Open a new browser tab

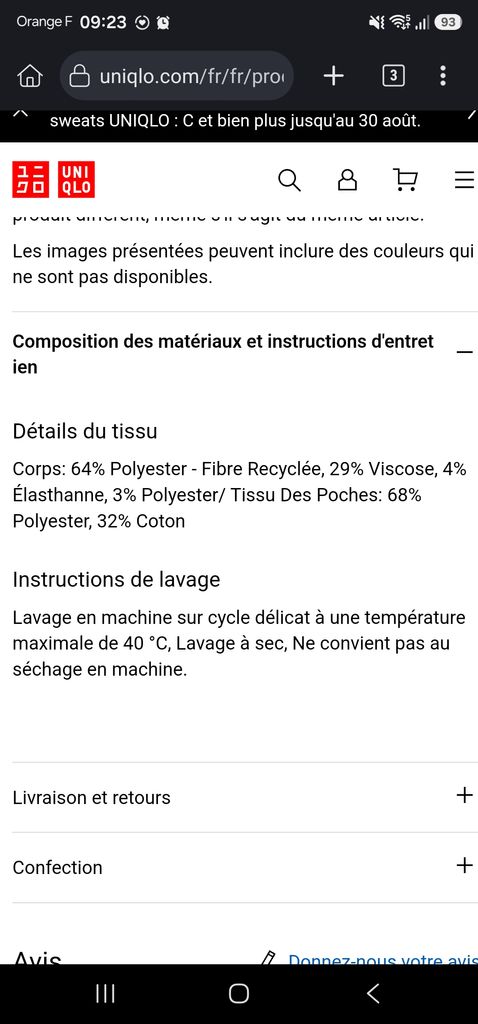tap(333, 76)
